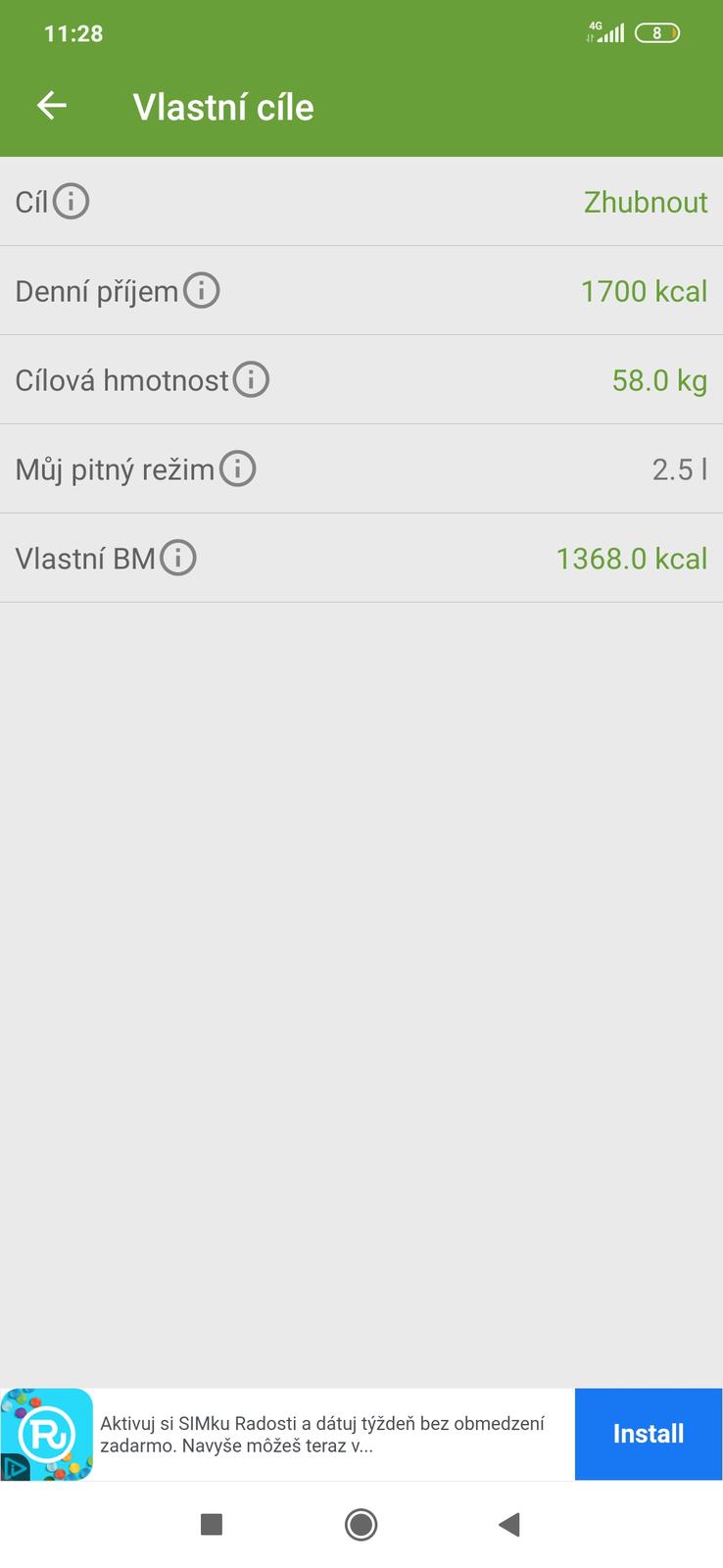Edit the 58.0 kg target weight
Image resolution: width=723 pixels, height=1568 pixels.
[658, 380]
